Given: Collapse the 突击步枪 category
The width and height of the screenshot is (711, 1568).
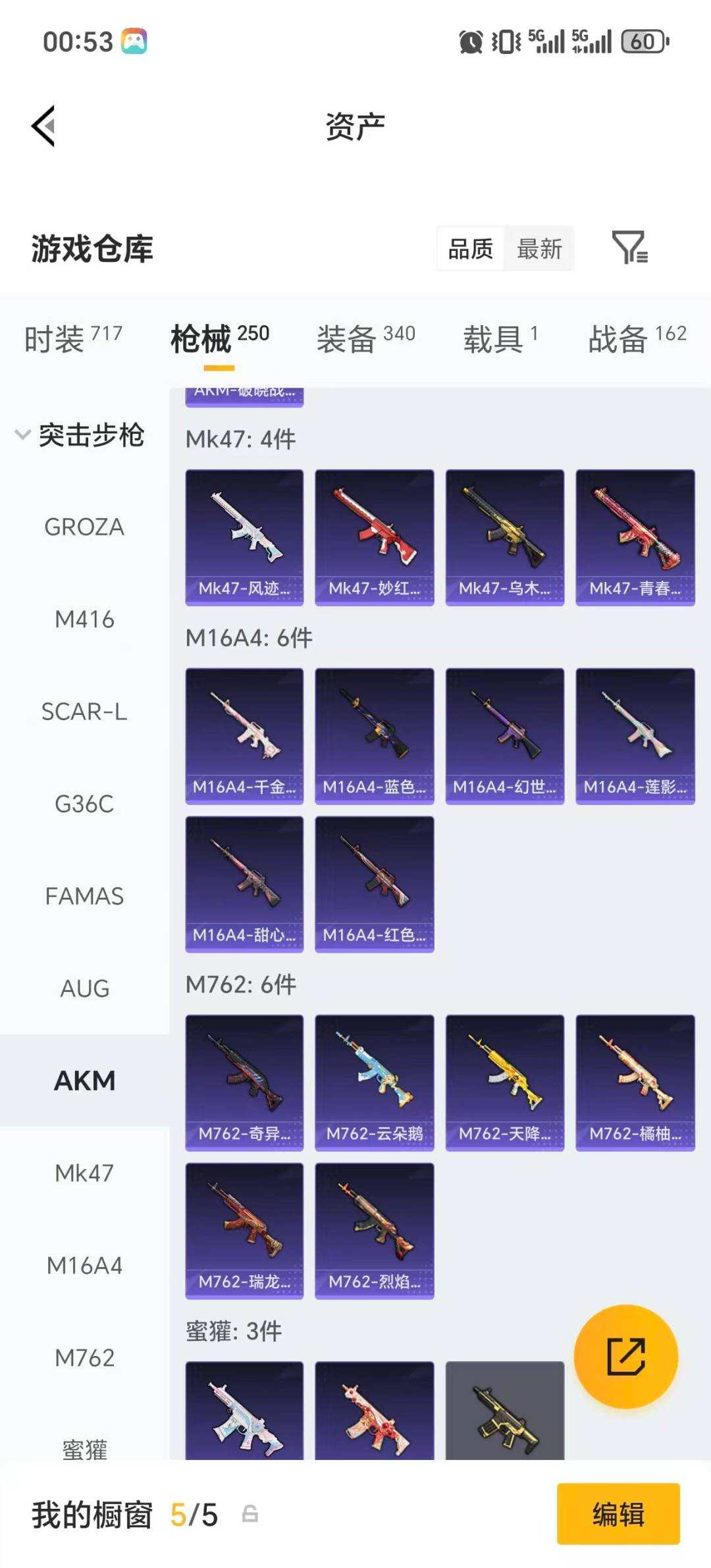Looking at the screenshot, I should pyautogui.click(x=79, y=435).
